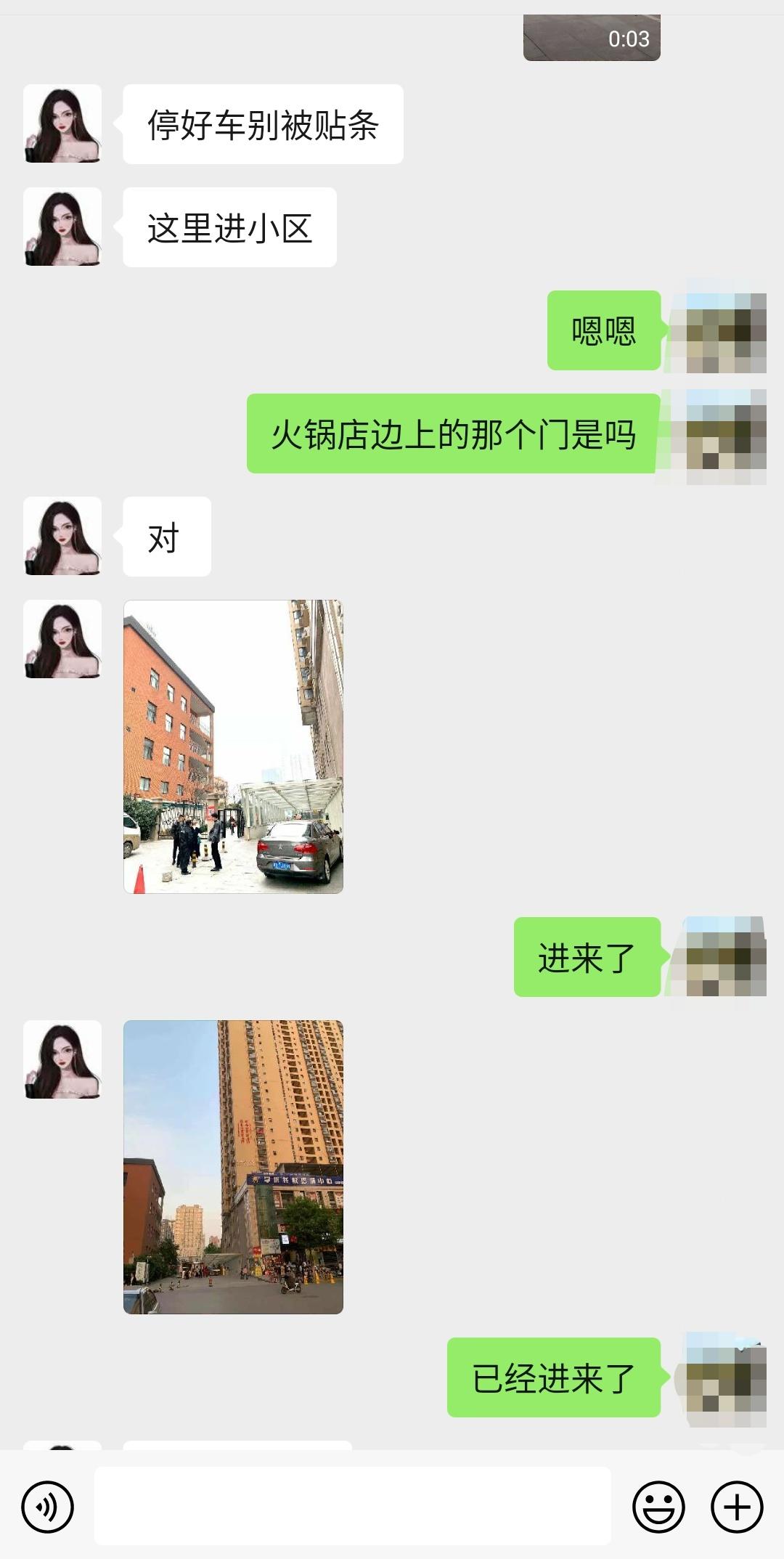Select the green message 进来了
The height and width of the screenshot is (1559, 784).
click(x=588, y=957)
